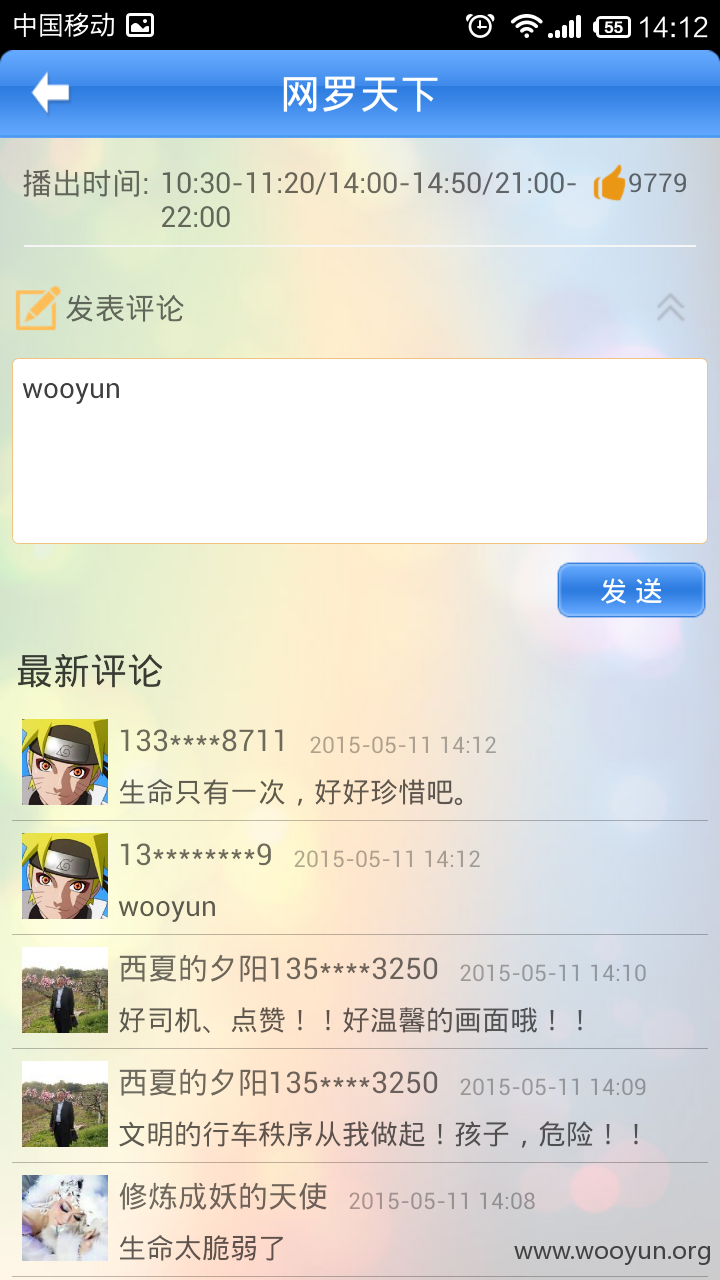The image size is (720, 1280).
Task: Like the program via thumbs-up icon
Action: [x=609, y=183]
